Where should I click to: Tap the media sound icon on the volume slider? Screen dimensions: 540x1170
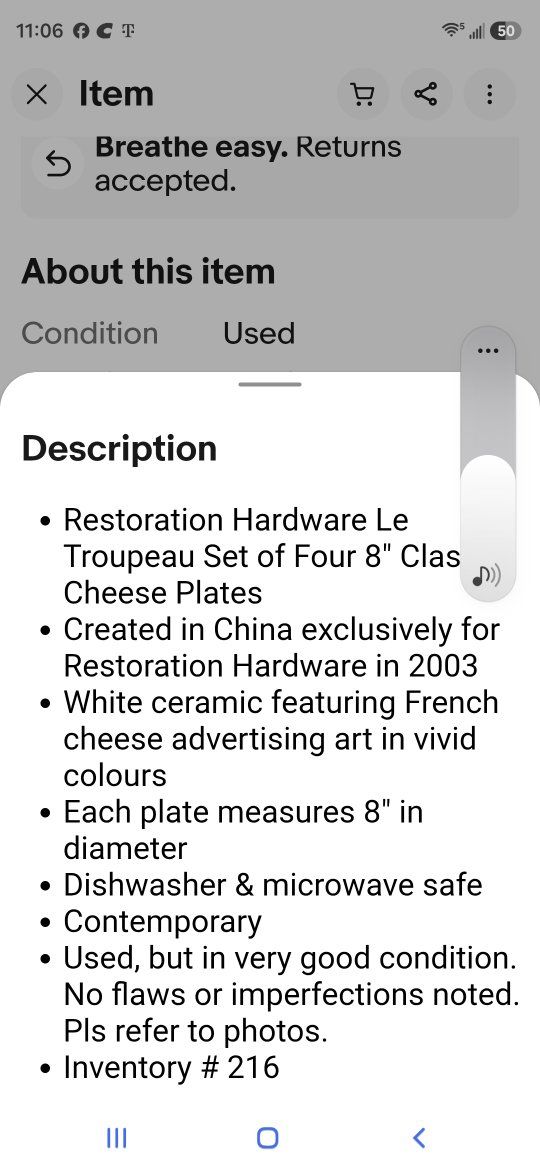point(487,575)
